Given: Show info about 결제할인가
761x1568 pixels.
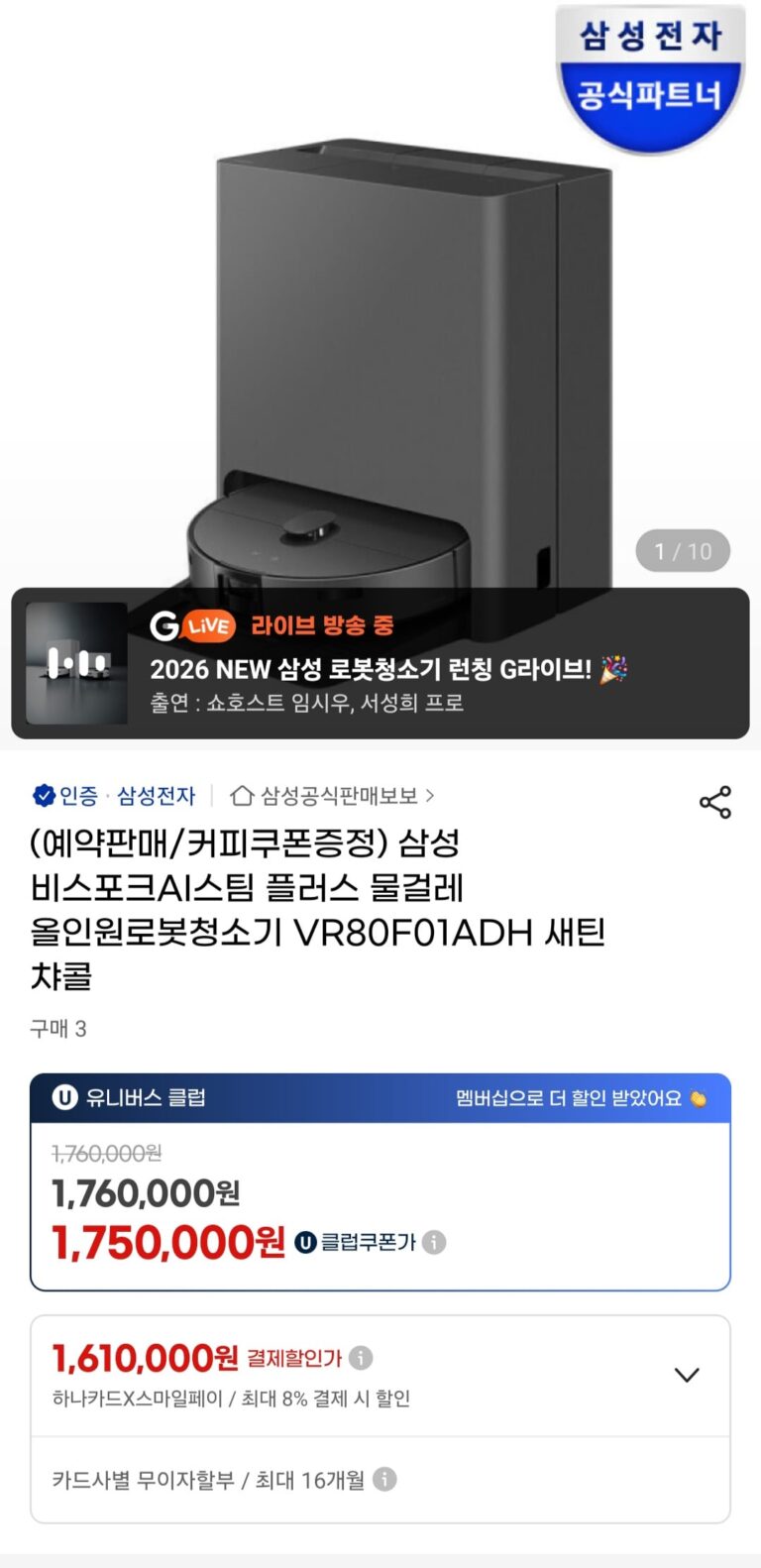Looking at the screenshot, I should pyautogui.click(x=361, y=1358).
